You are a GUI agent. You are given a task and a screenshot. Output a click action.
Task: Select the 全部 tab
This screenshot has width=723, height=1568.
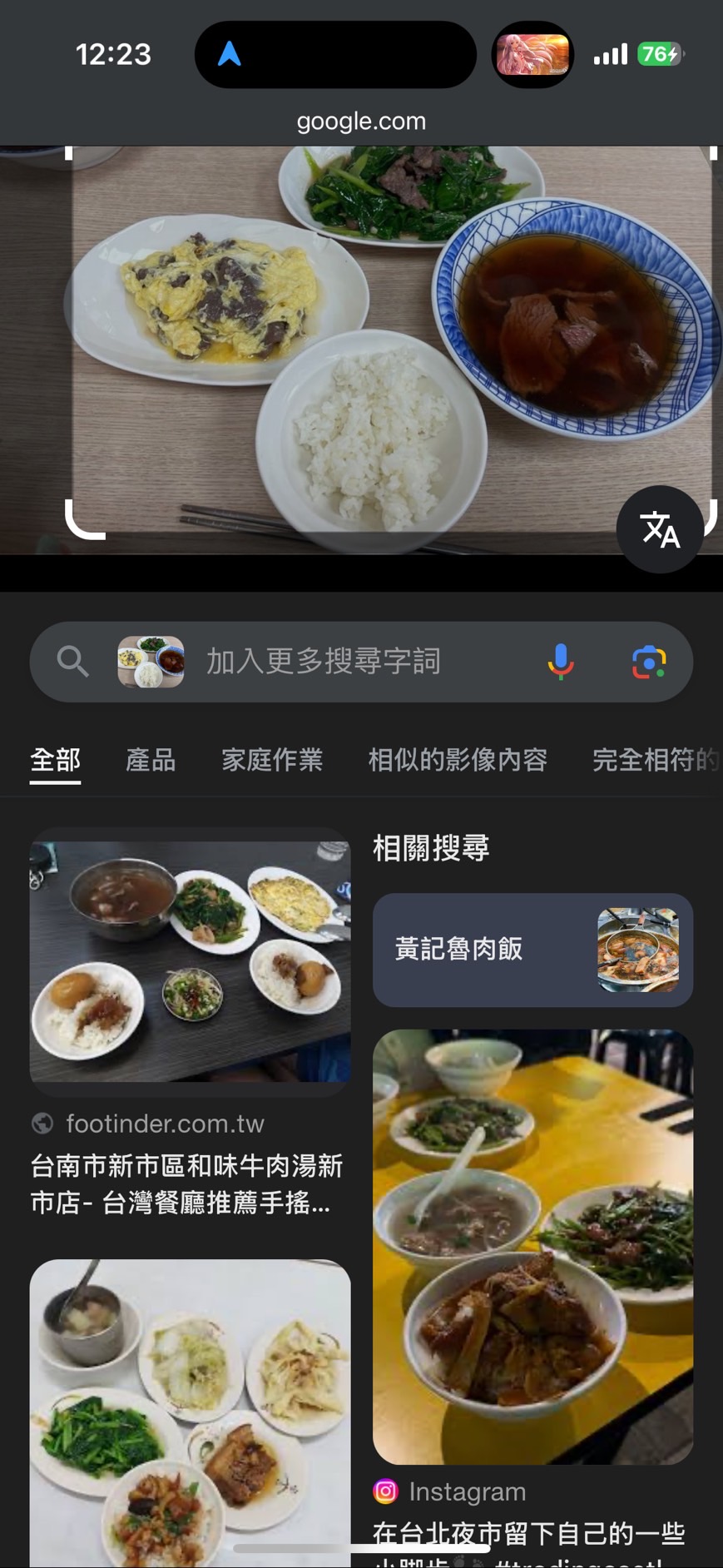point(55,760)
